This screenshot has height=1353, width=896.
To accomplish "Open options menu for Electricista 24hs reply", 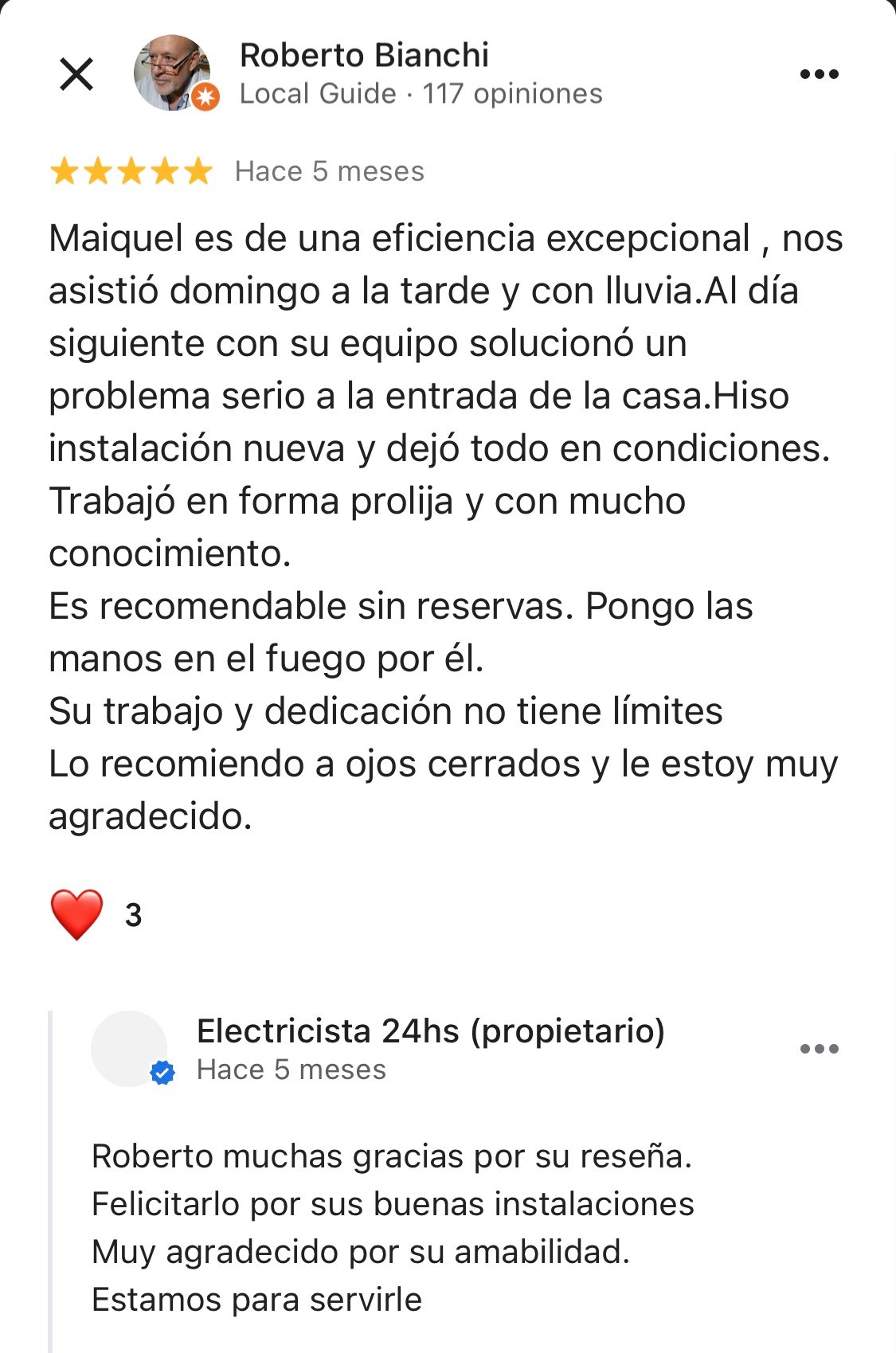I will (819, 1049).
